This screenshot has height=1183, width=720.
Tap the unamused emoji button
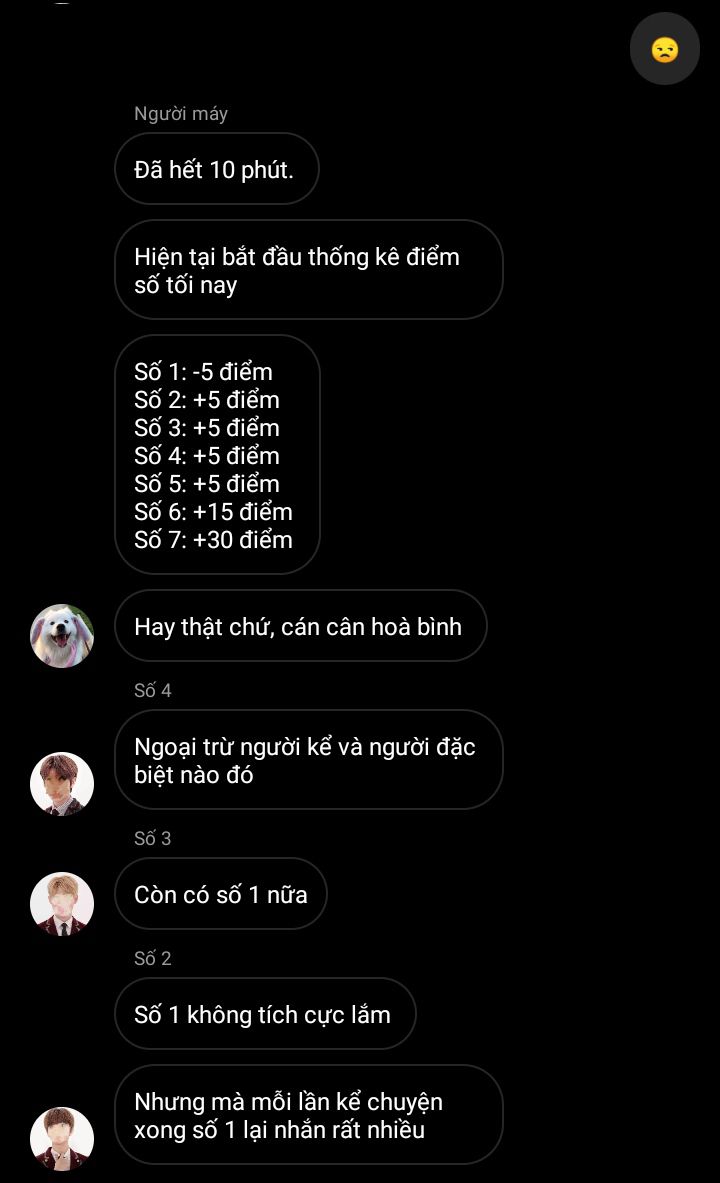click(x=664, y=49)
